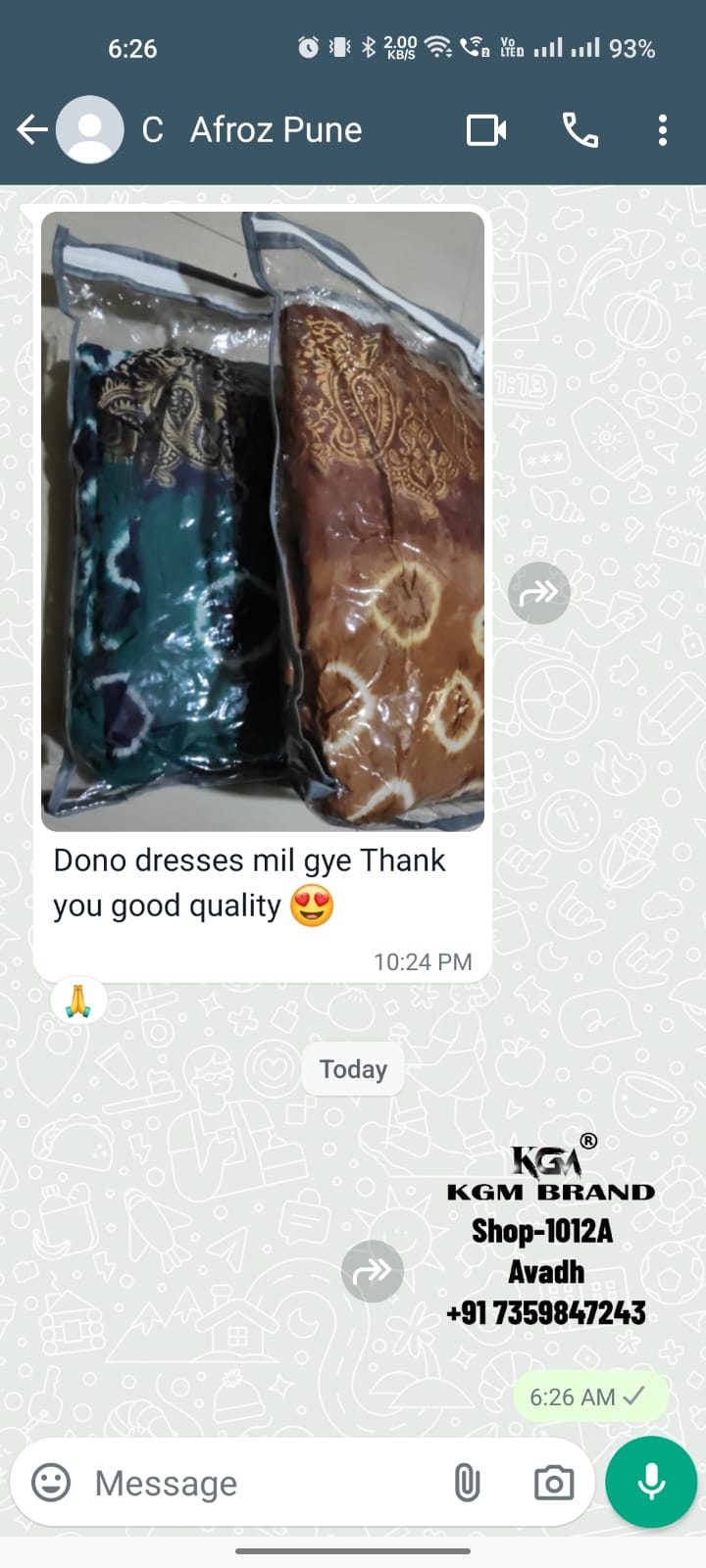
Task: Open the emoji picker
Action: (x=51, y=1482)
